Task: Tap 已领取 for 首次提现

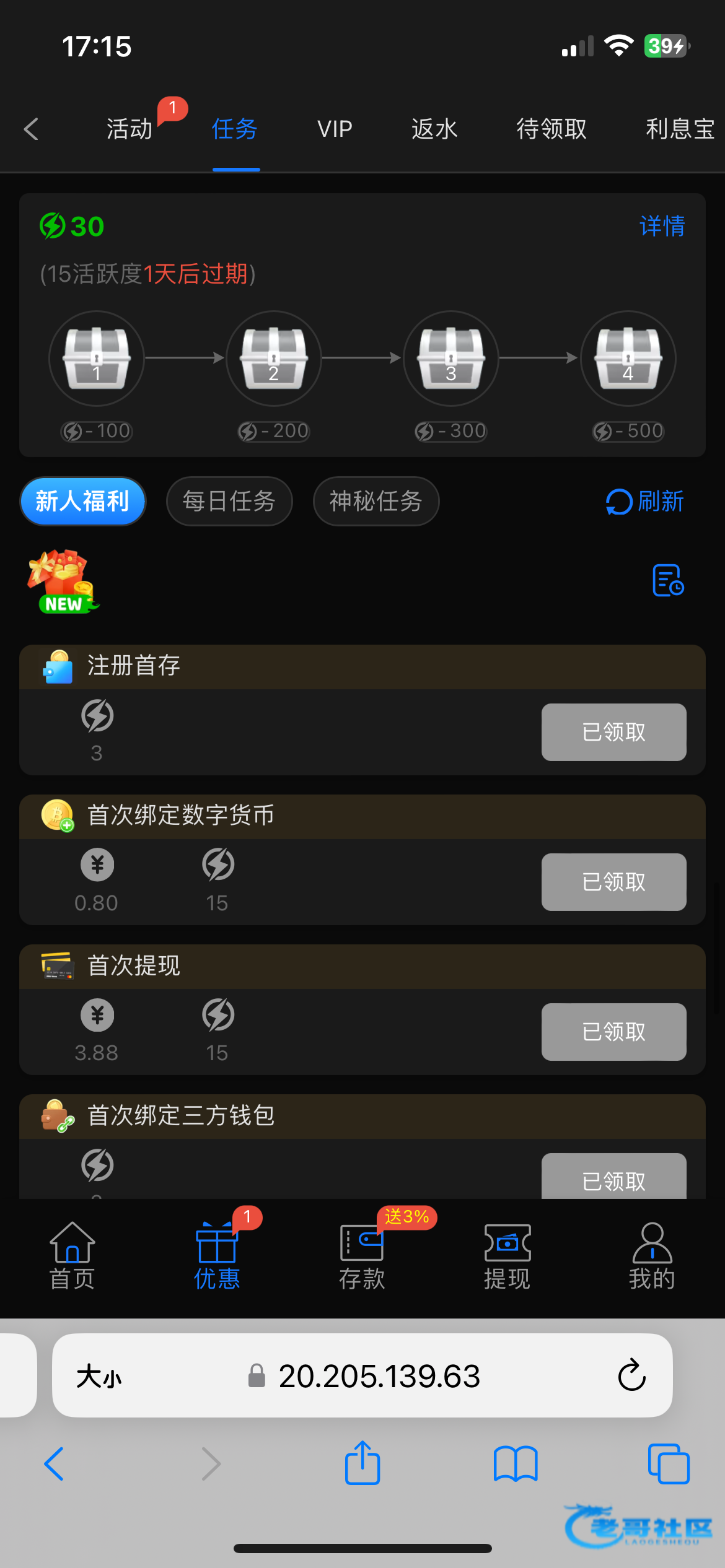Action: click(x=613, y=1032)
